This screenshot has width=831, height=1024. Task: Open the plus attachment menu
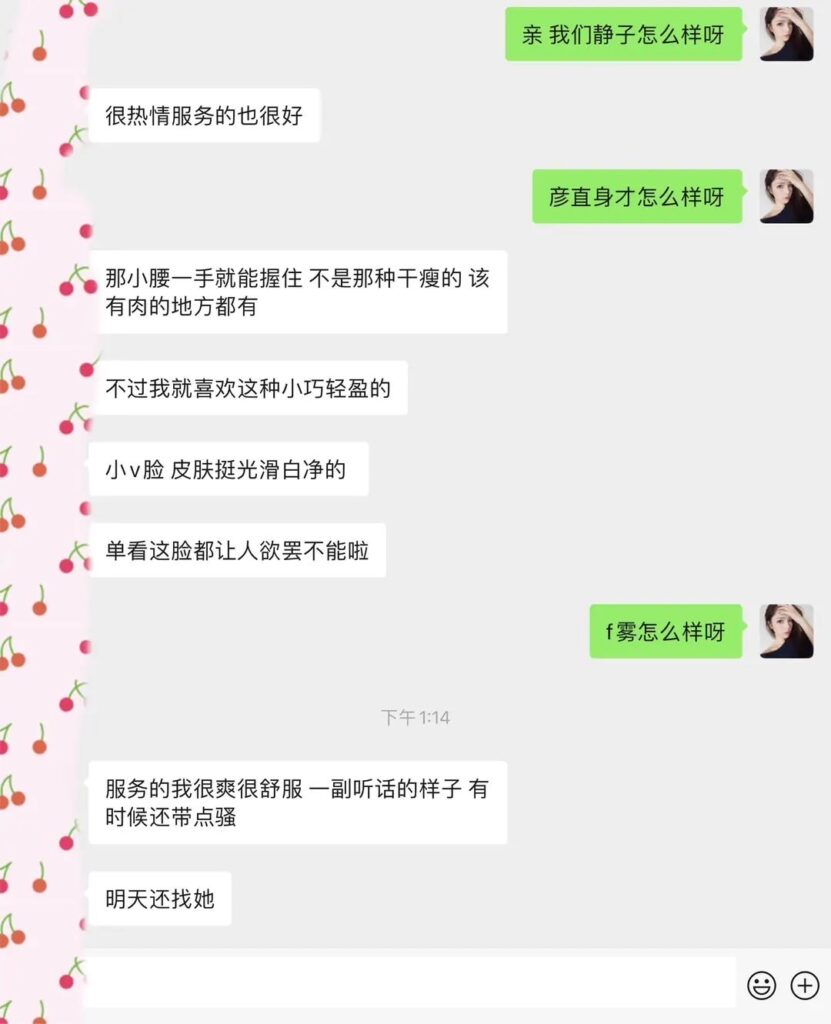click(805, 985)
